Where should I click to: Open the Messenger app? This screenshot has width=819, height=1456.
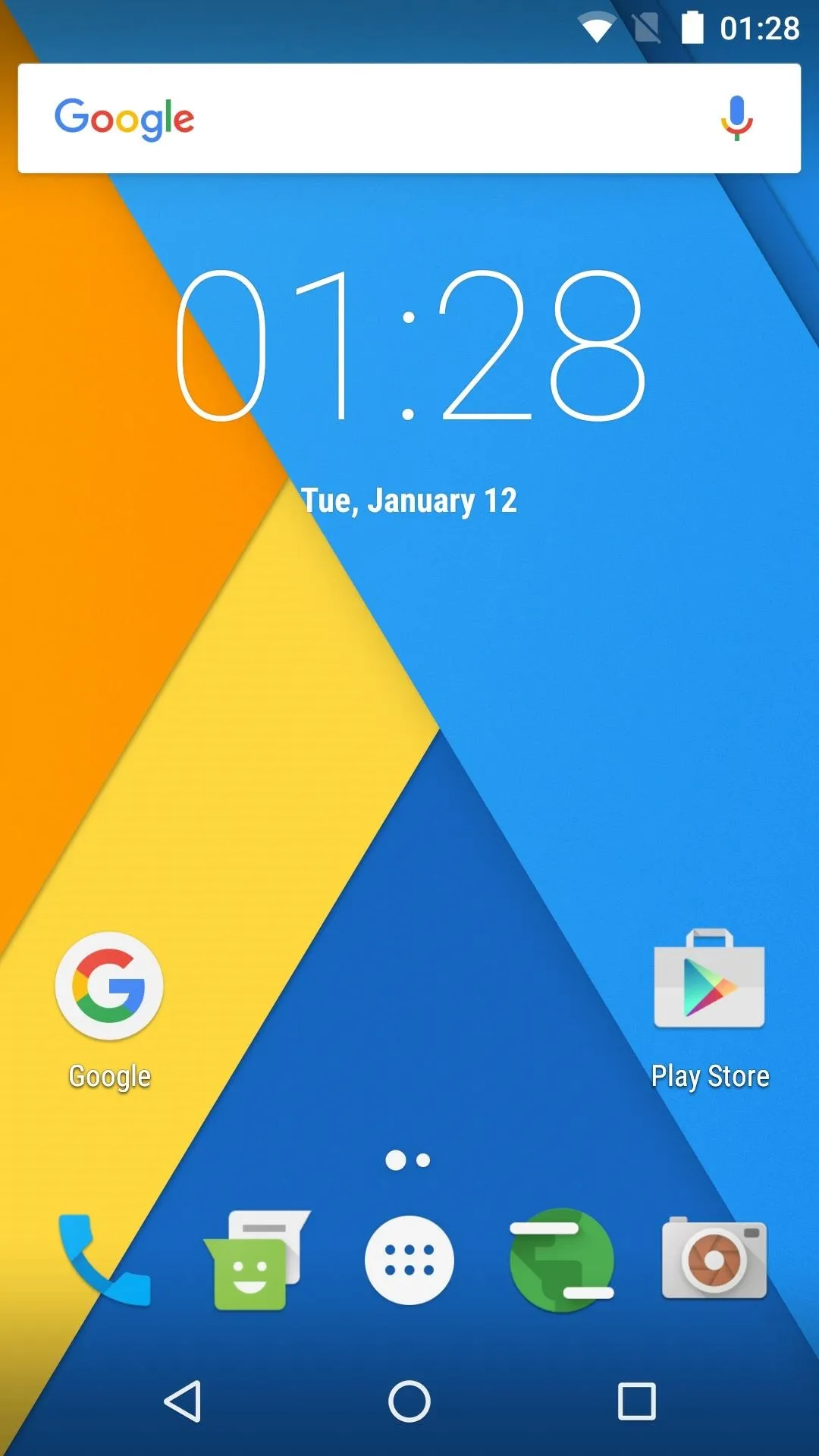[256, 1260]
